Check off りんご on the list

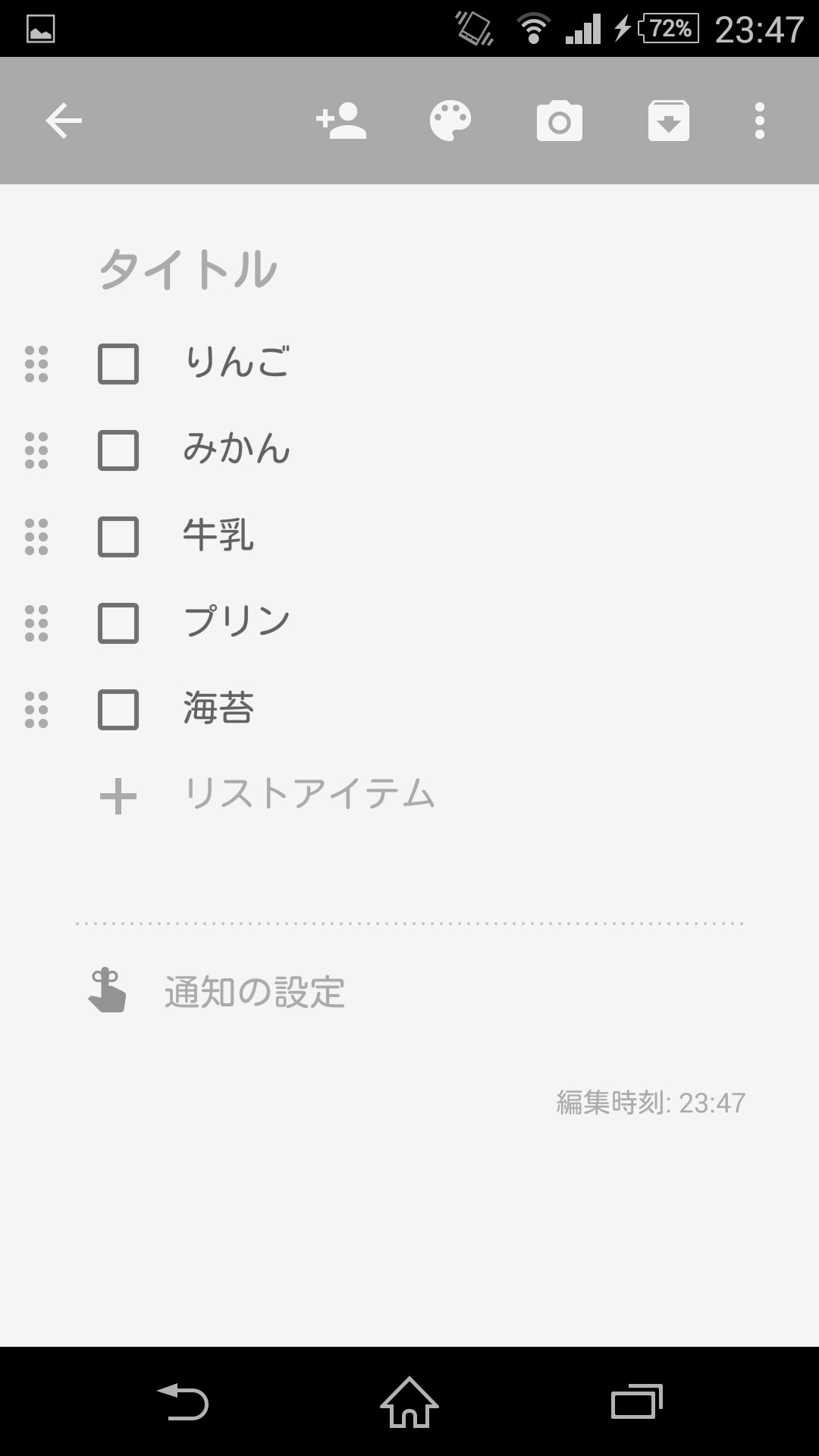tap(118, 364)
